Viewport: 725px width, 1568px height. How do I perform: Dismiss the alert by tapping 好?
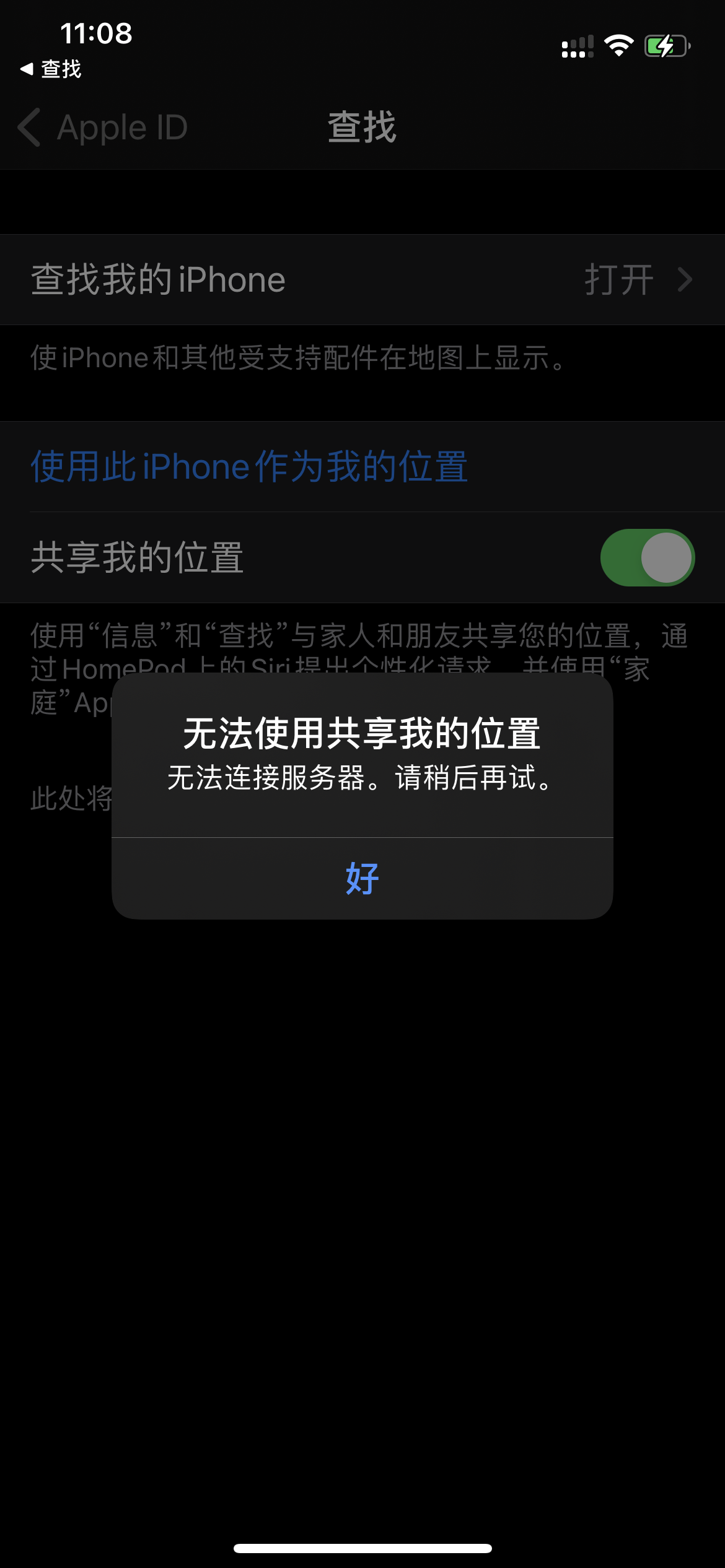click(x=362, y=878)
